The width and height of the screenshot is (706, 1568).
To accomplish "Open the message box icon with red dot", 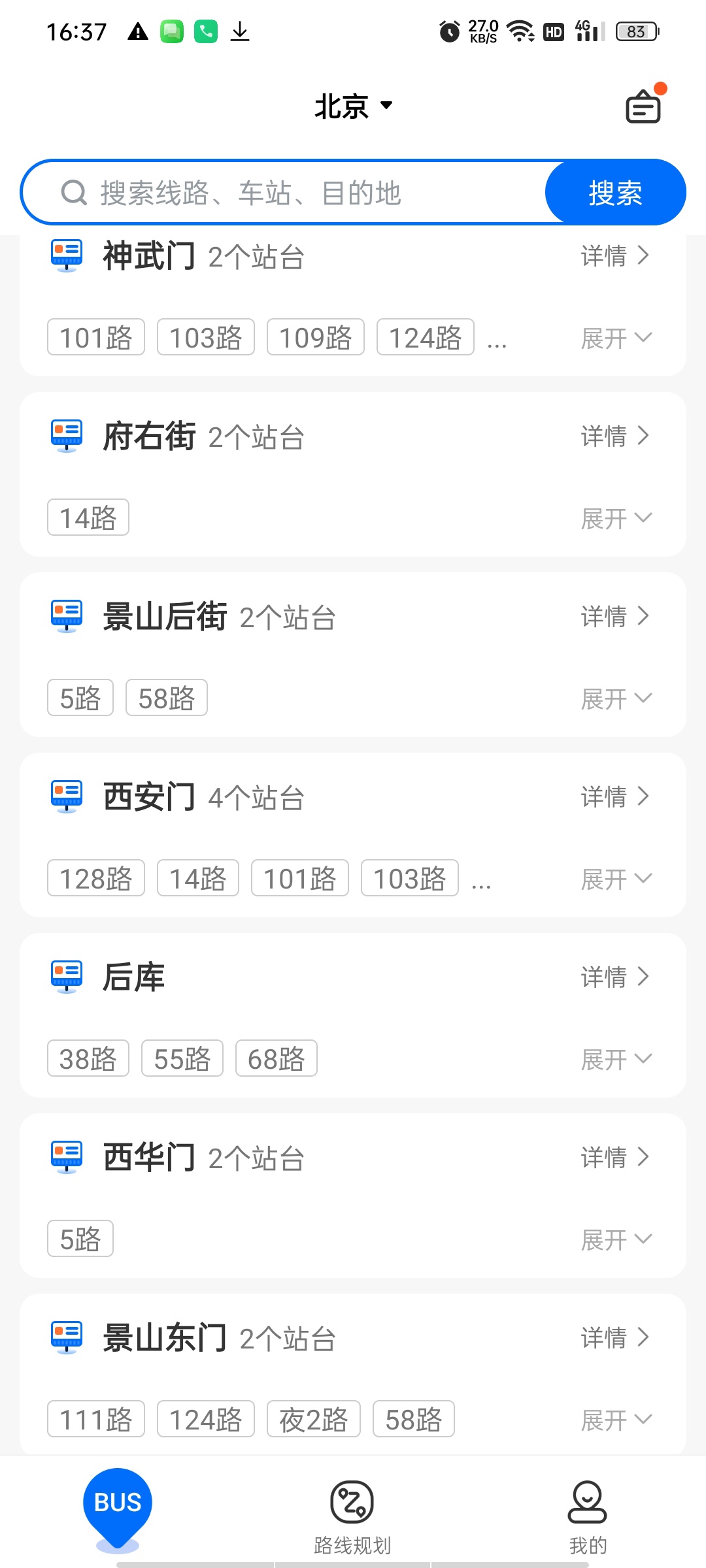I will [x=645, y=105].
